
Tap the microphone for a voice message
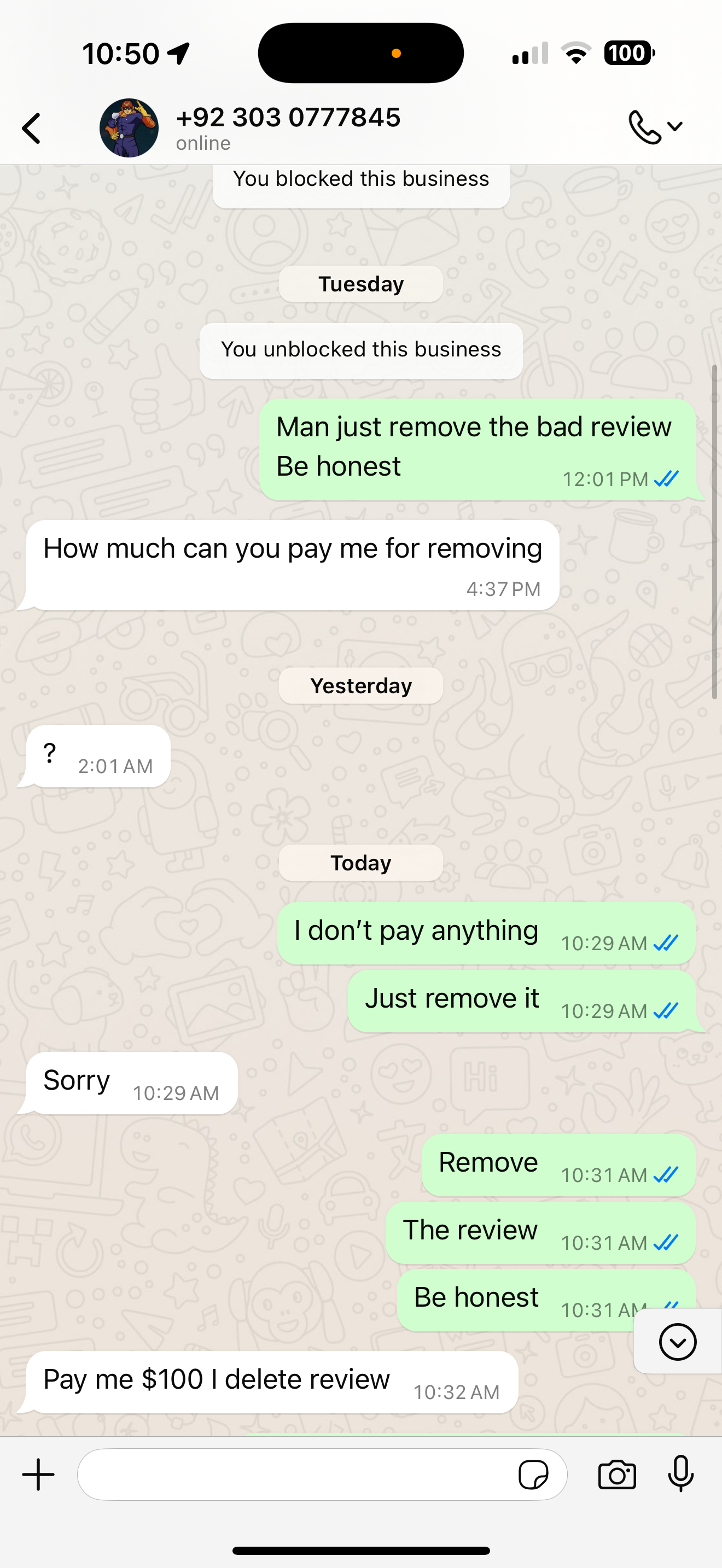point(680,1475)
